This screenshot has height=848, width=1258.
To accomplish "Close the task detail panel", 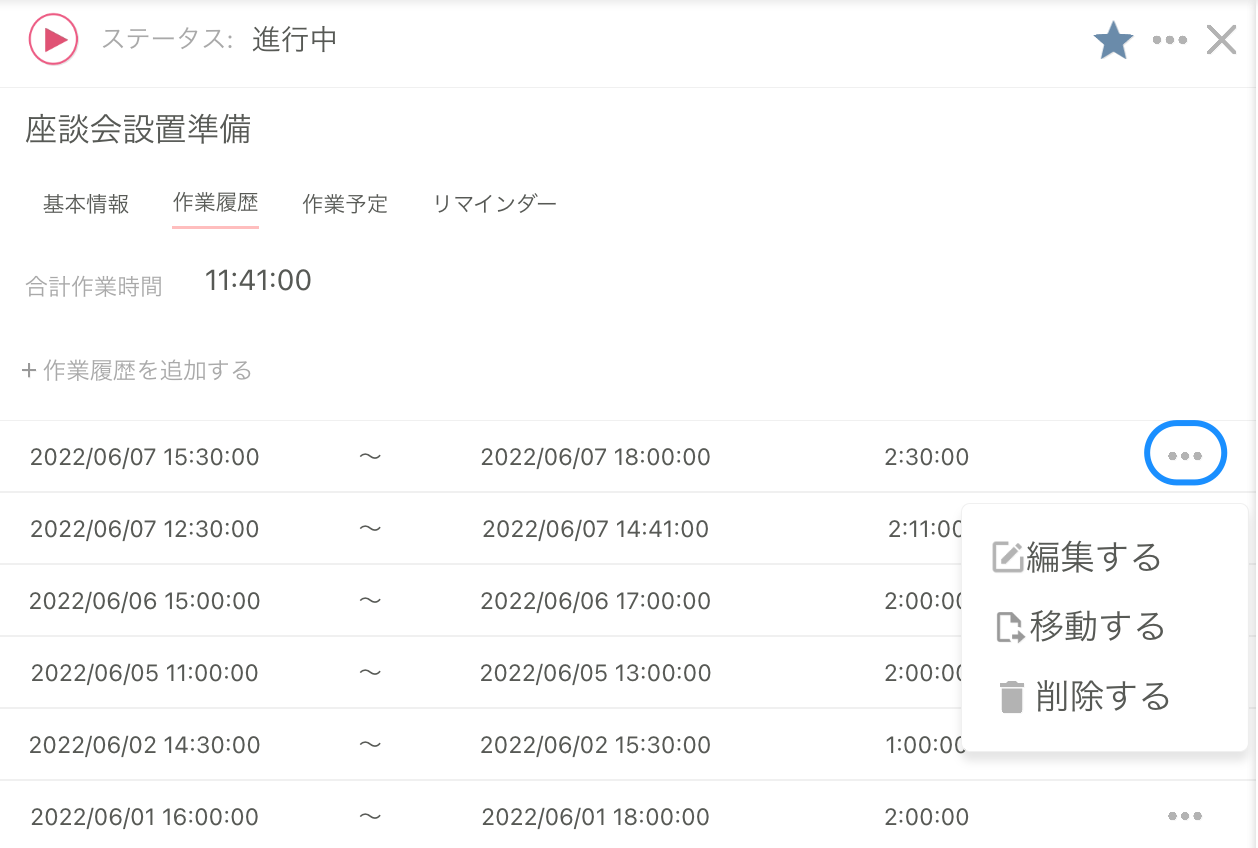I will [x=1222, y=41].
